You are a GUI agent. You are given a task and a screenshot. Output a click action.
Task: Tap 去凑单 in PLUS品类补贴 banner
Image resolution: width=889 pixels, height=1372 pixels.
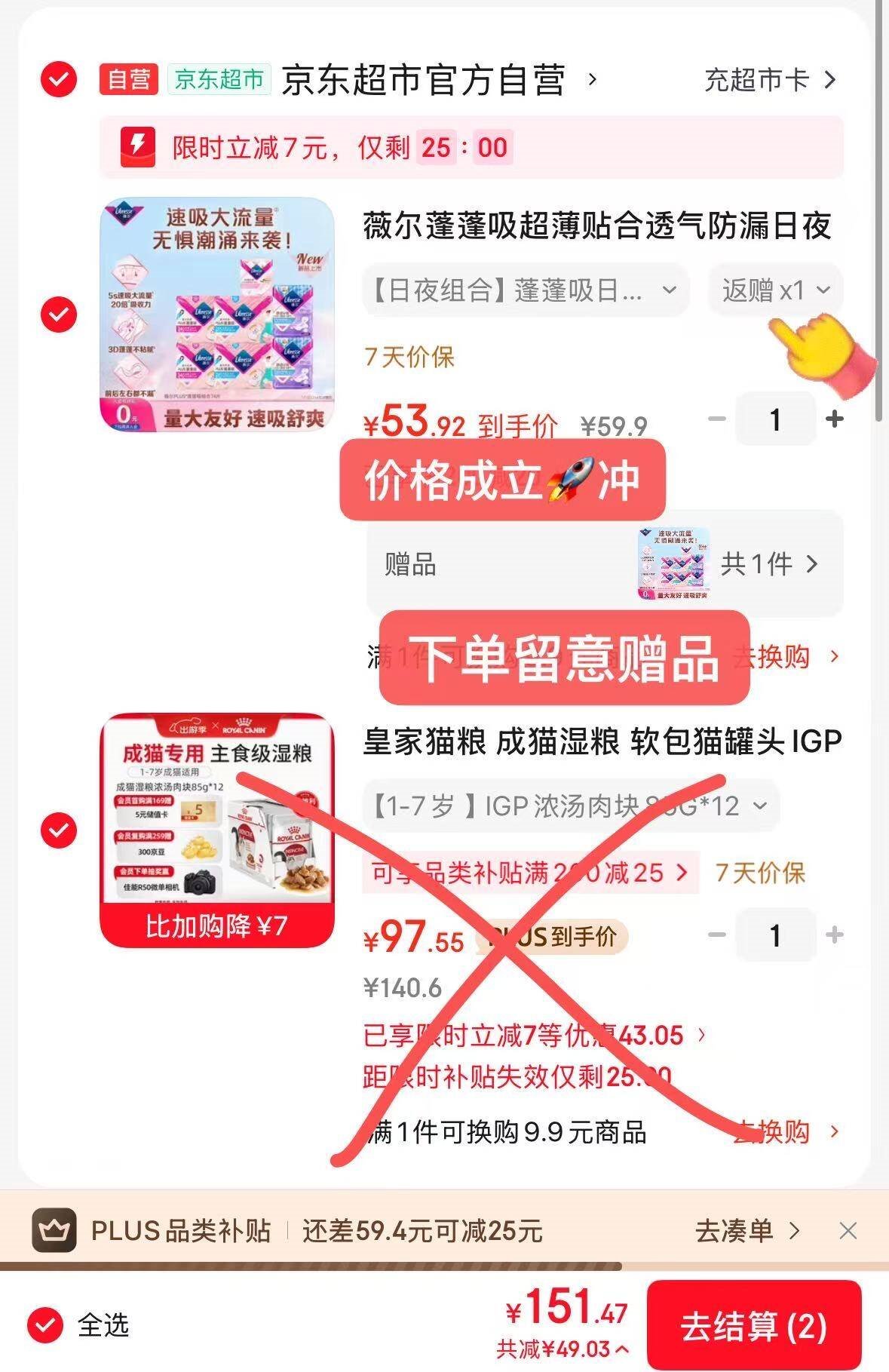746,1231
